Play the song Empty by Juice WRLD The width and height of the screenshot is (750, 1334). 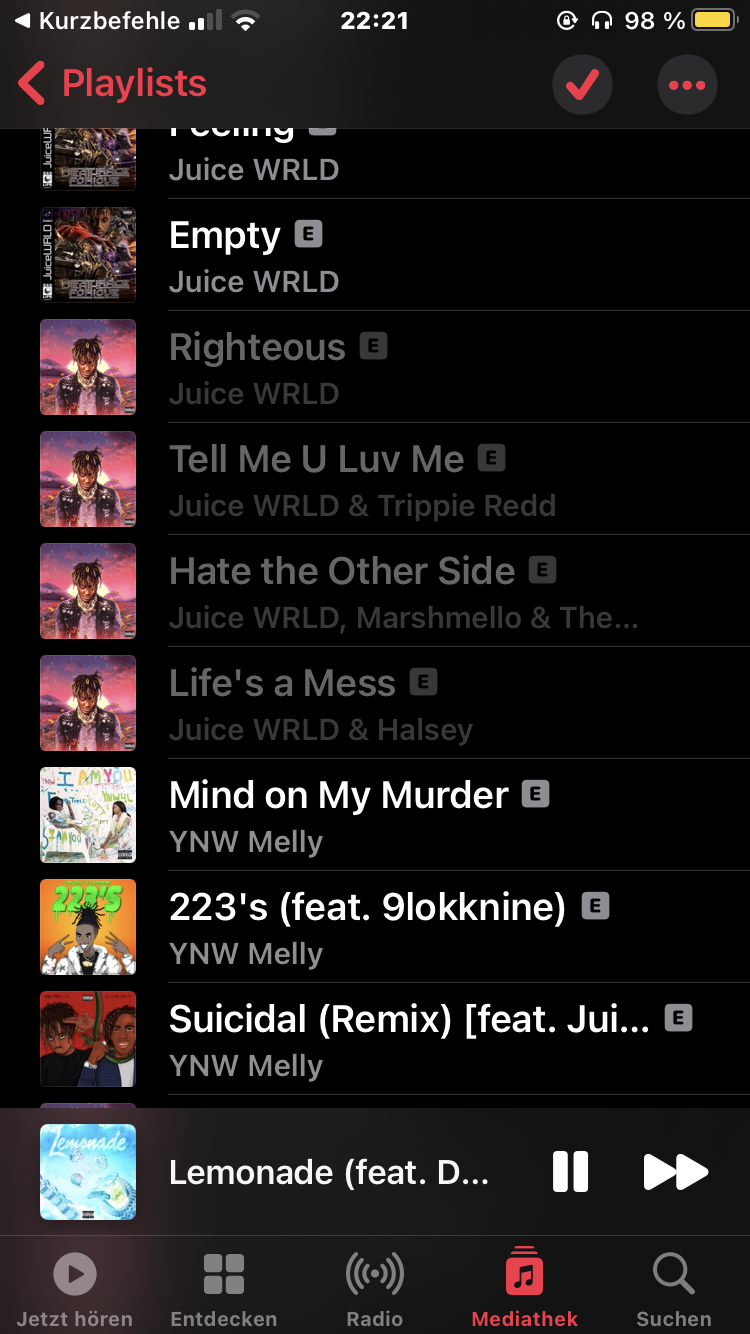coord(400,255)
